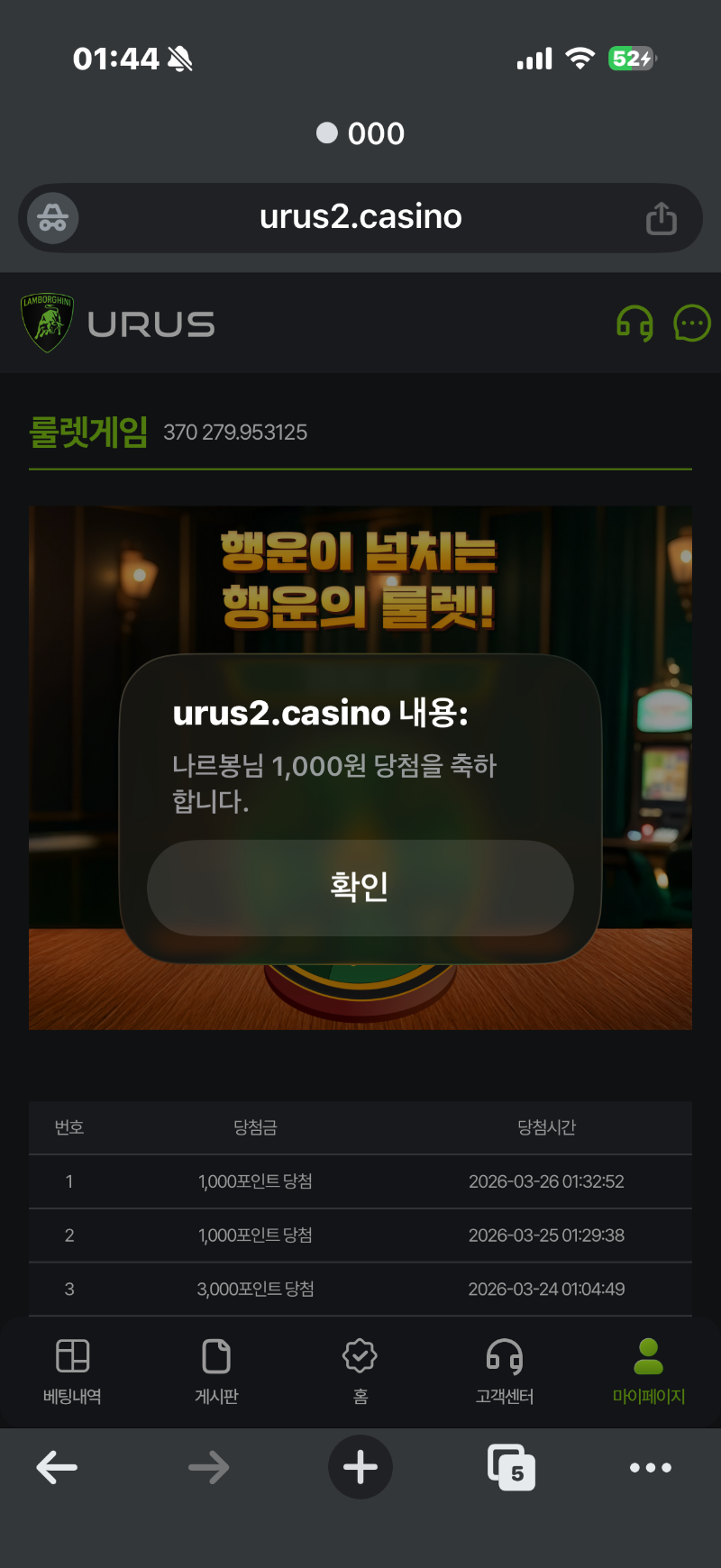Image resolution: width=721 pixels, height=1568 pixels.
Task: View the five open browser tabs
Action: click(511, 1468)
